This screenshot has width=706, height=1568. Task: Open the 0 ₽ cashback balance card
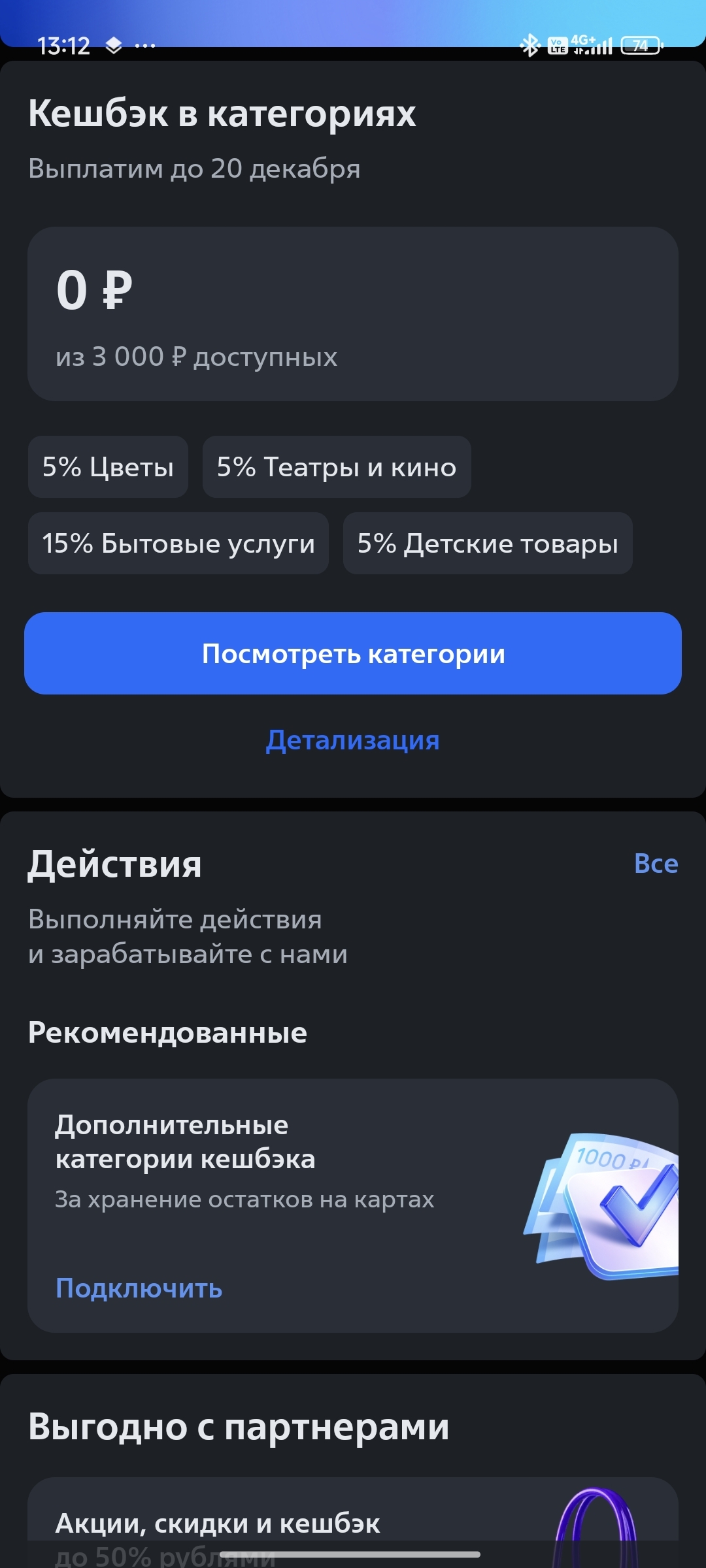click(353, 314)
